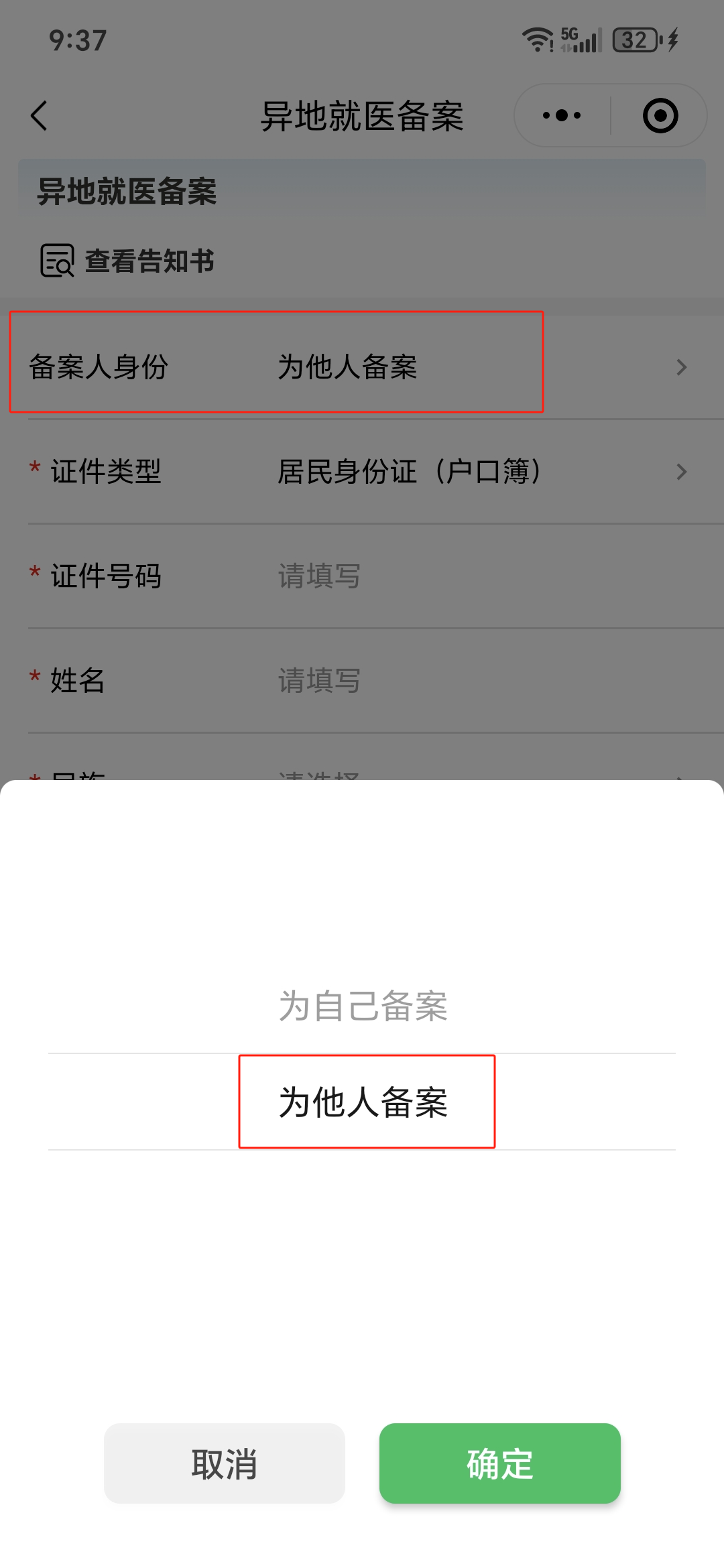Tap the back arrow in the header
The height and width of the screenshot is (1568, 724).
click(x=40, y=116)
